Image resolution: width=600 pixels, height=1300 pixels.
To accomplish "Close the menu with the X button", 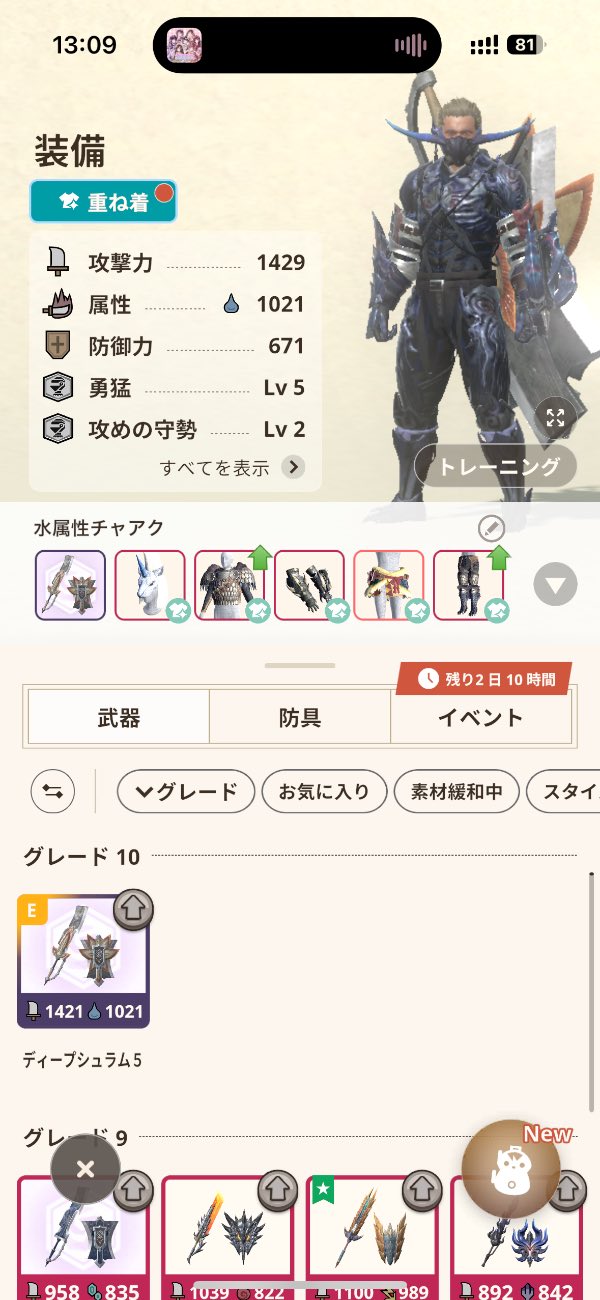I will click(85, 1169).
